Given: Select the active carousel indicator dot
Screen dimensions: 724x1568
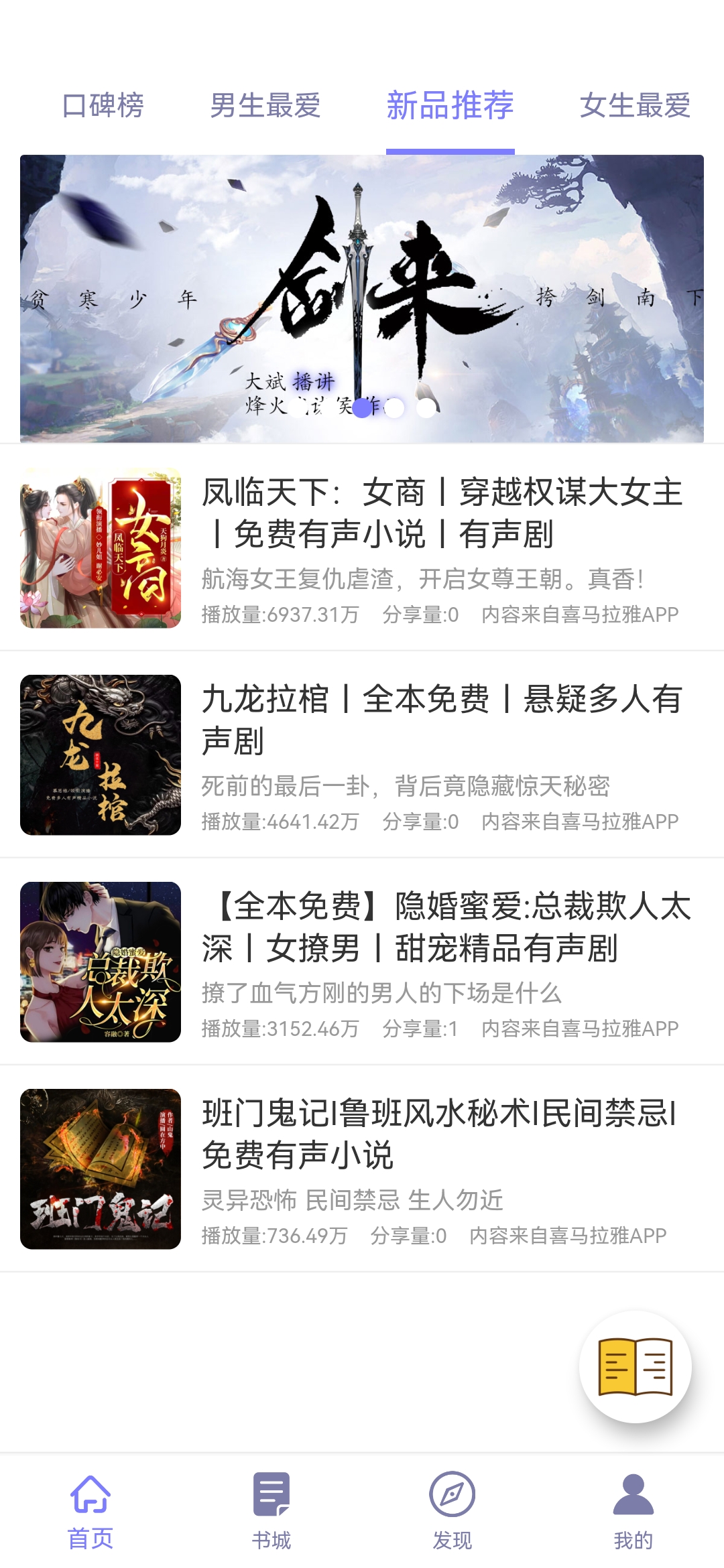Looking at the screenshot, I should click(362, 409).
